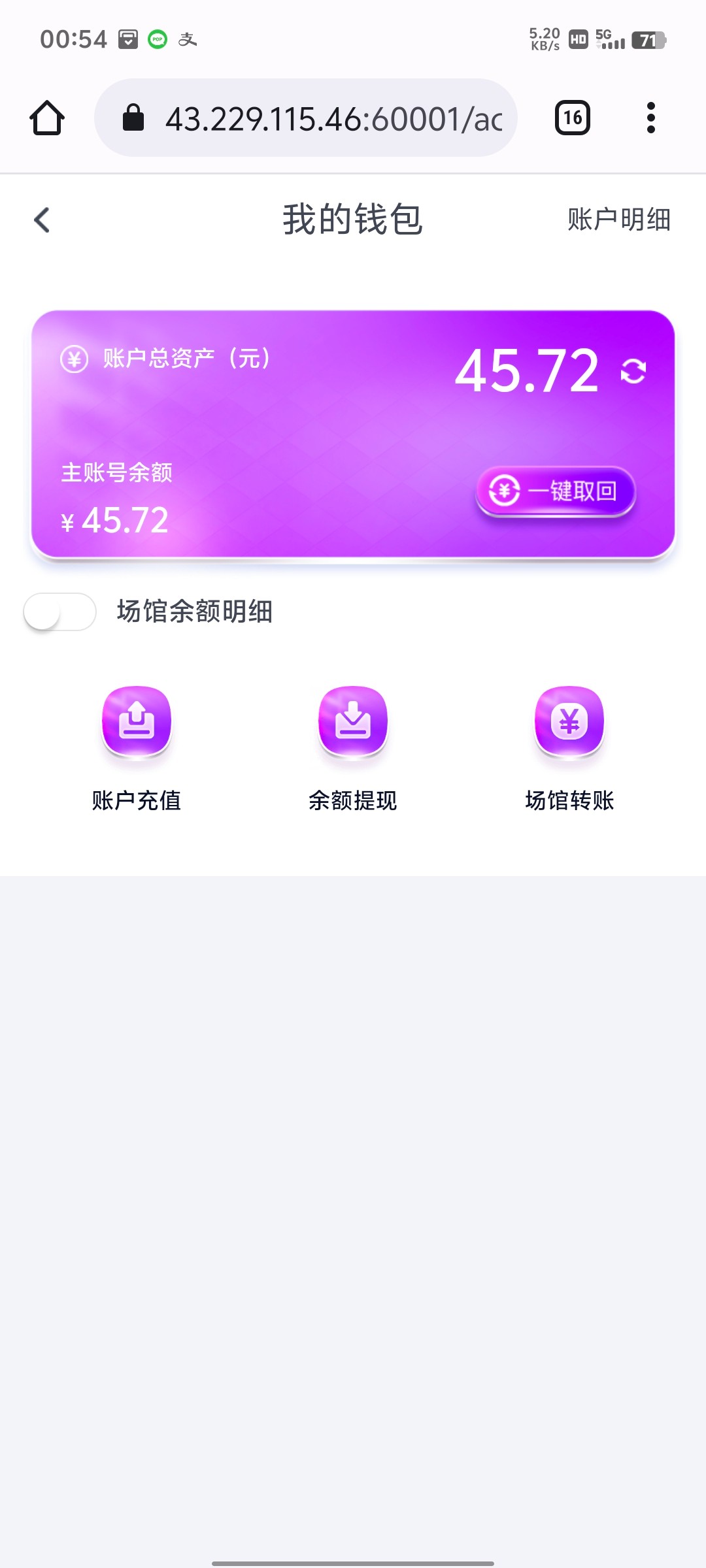Open the browser overflow menu
Viewport: 706px width, 1568px height.
pos(650,118)
